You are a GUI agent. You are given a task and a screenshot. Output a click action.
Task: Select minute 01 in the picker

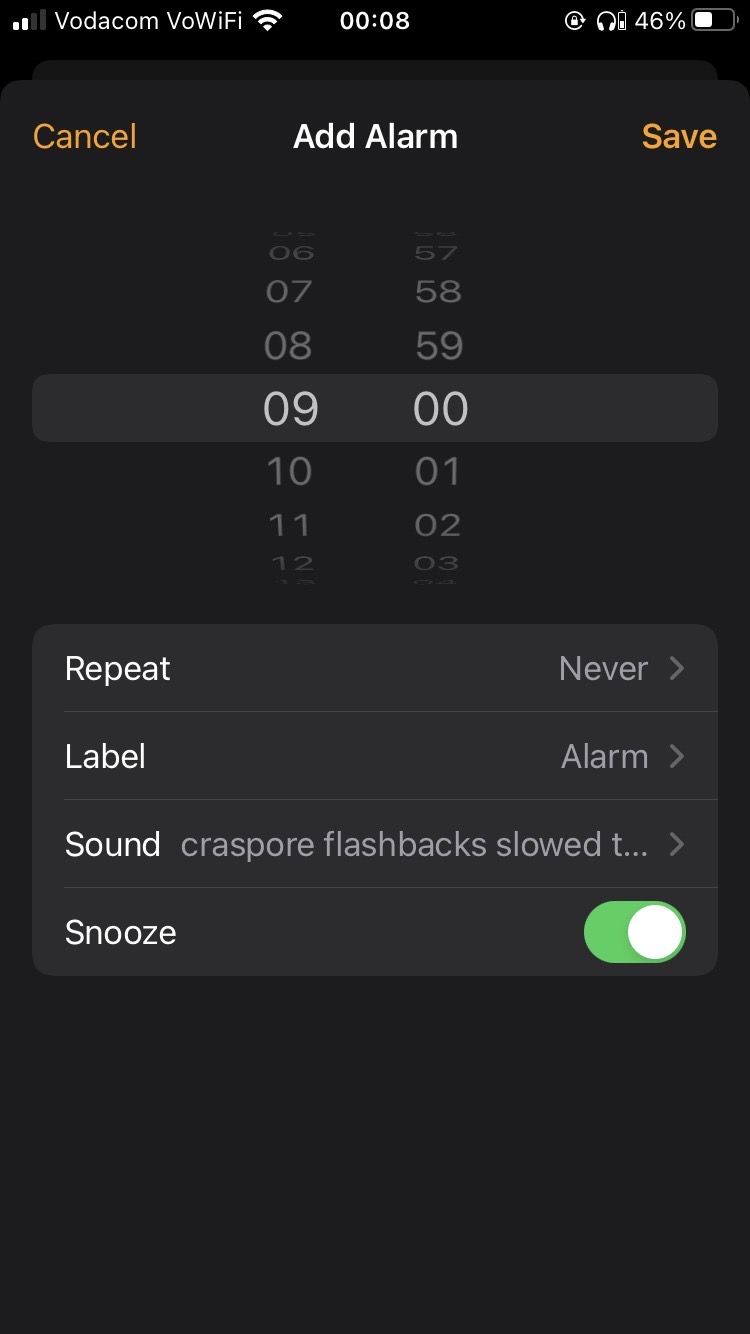pyautogui.click(x=438, y=471)
